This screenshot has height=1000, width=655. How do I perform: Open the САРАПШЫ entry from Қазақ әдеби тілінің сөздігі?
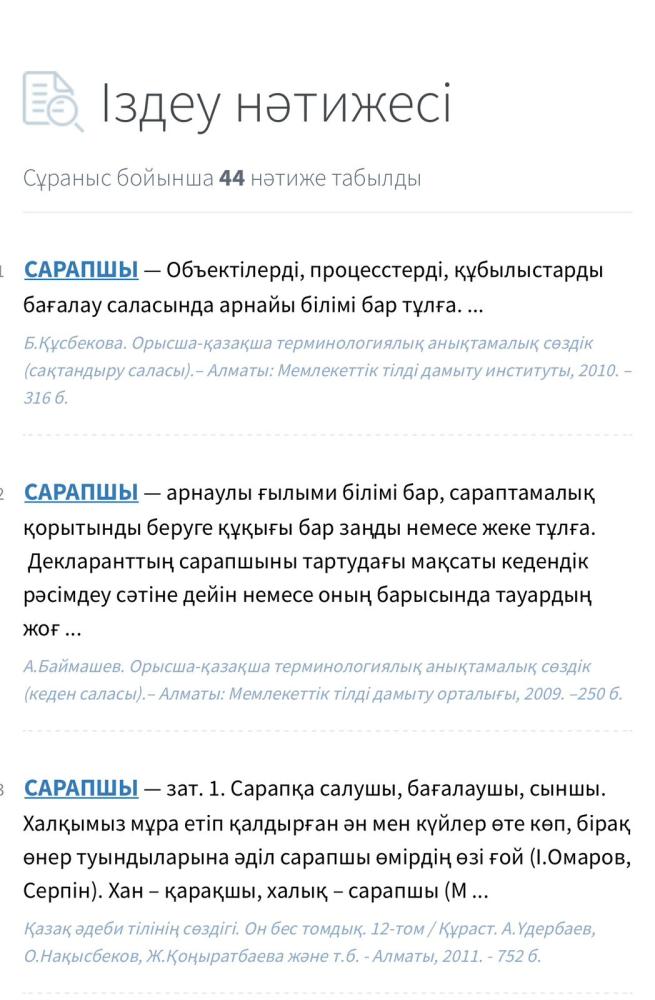point(81,788)
